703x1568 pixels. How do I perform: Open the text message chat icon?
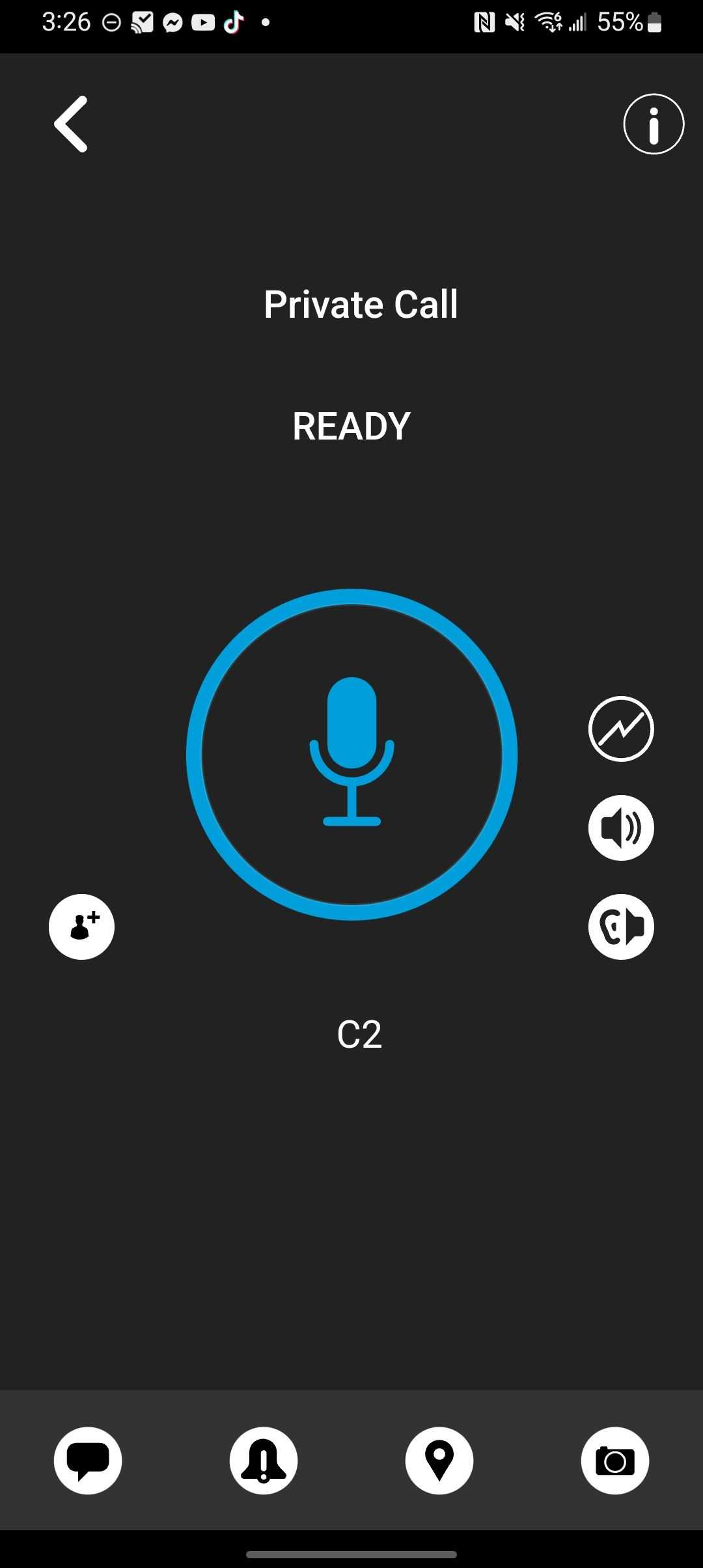[88, 1461]
